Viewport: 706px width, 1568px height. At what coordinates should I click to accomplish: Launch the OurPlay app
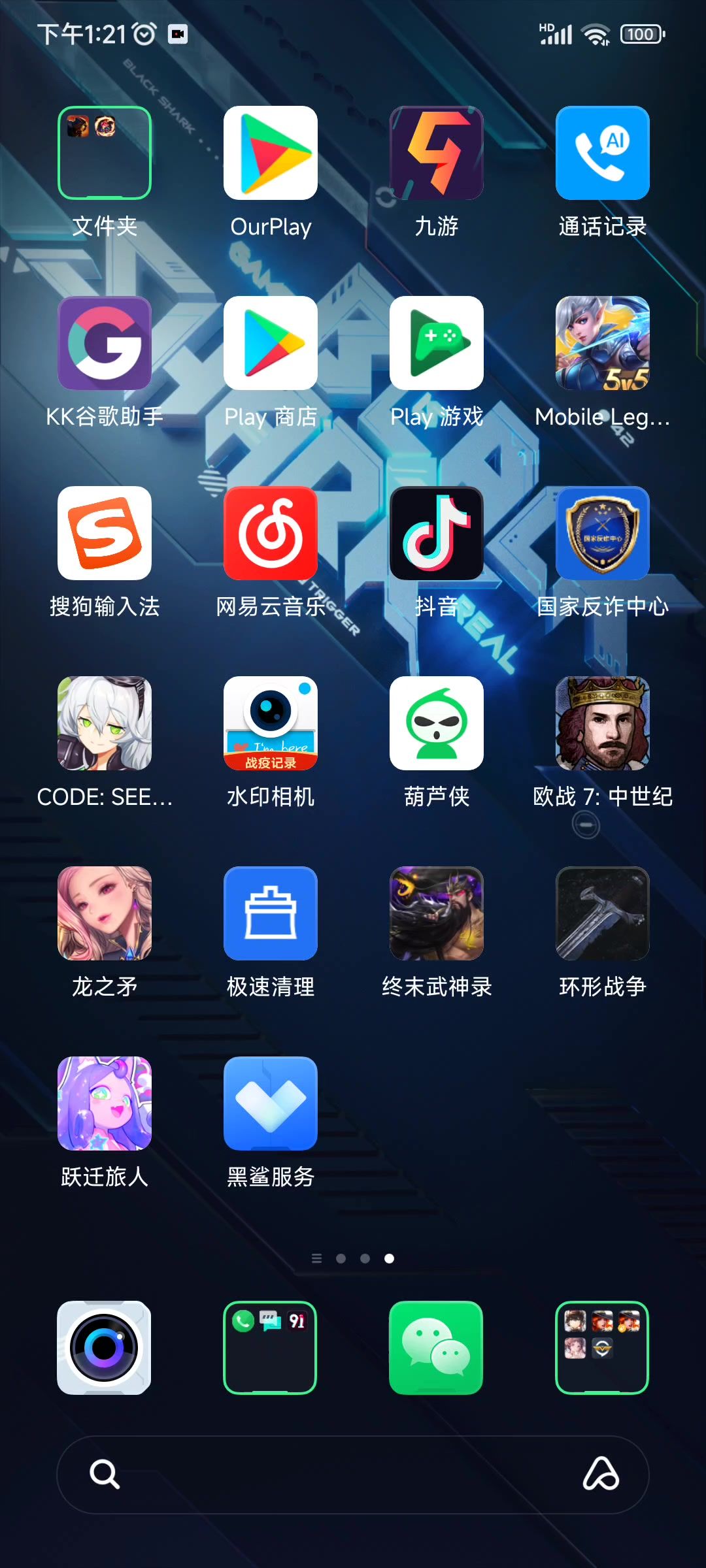click(x=271, y=153)
